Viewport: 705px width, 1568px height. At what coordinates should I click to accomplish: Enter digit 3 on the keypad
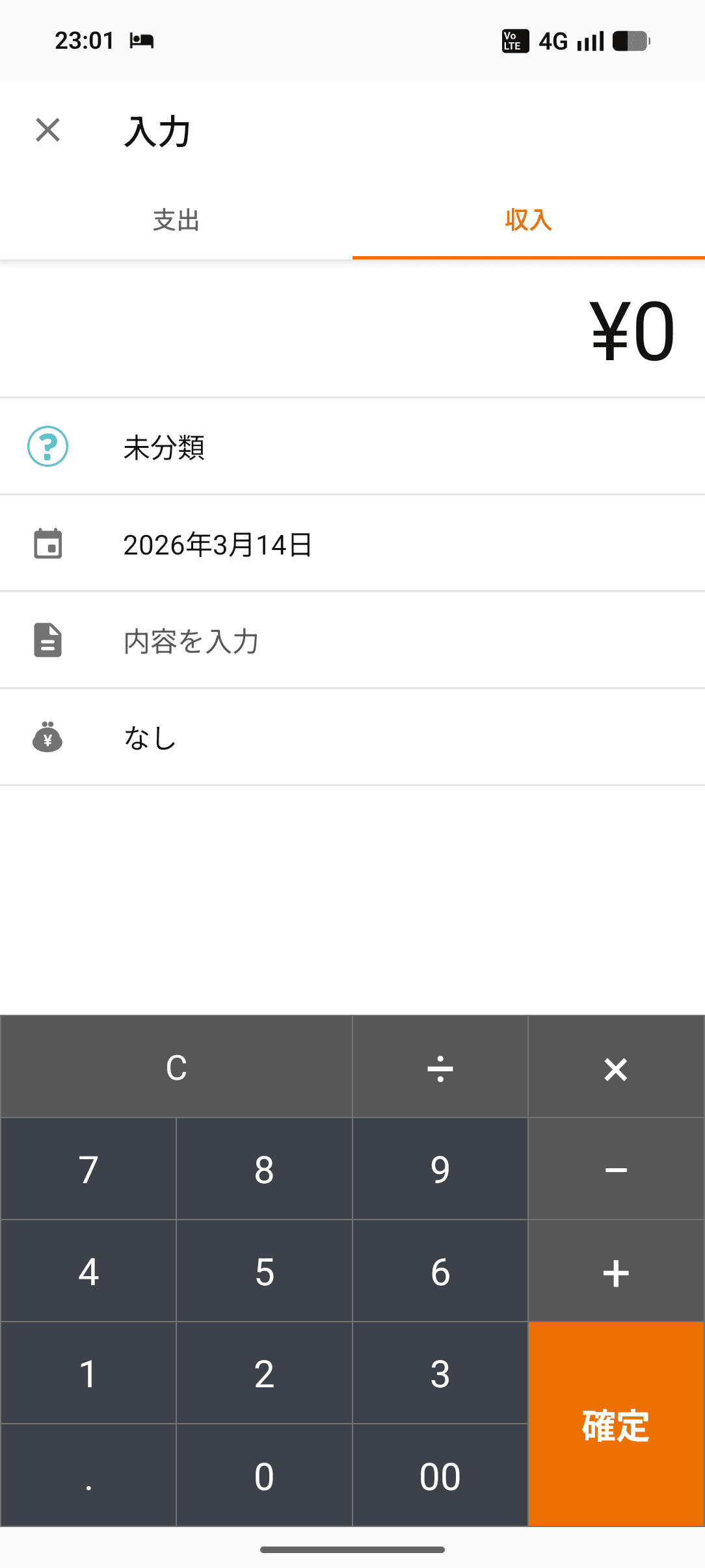[440, 1374]
